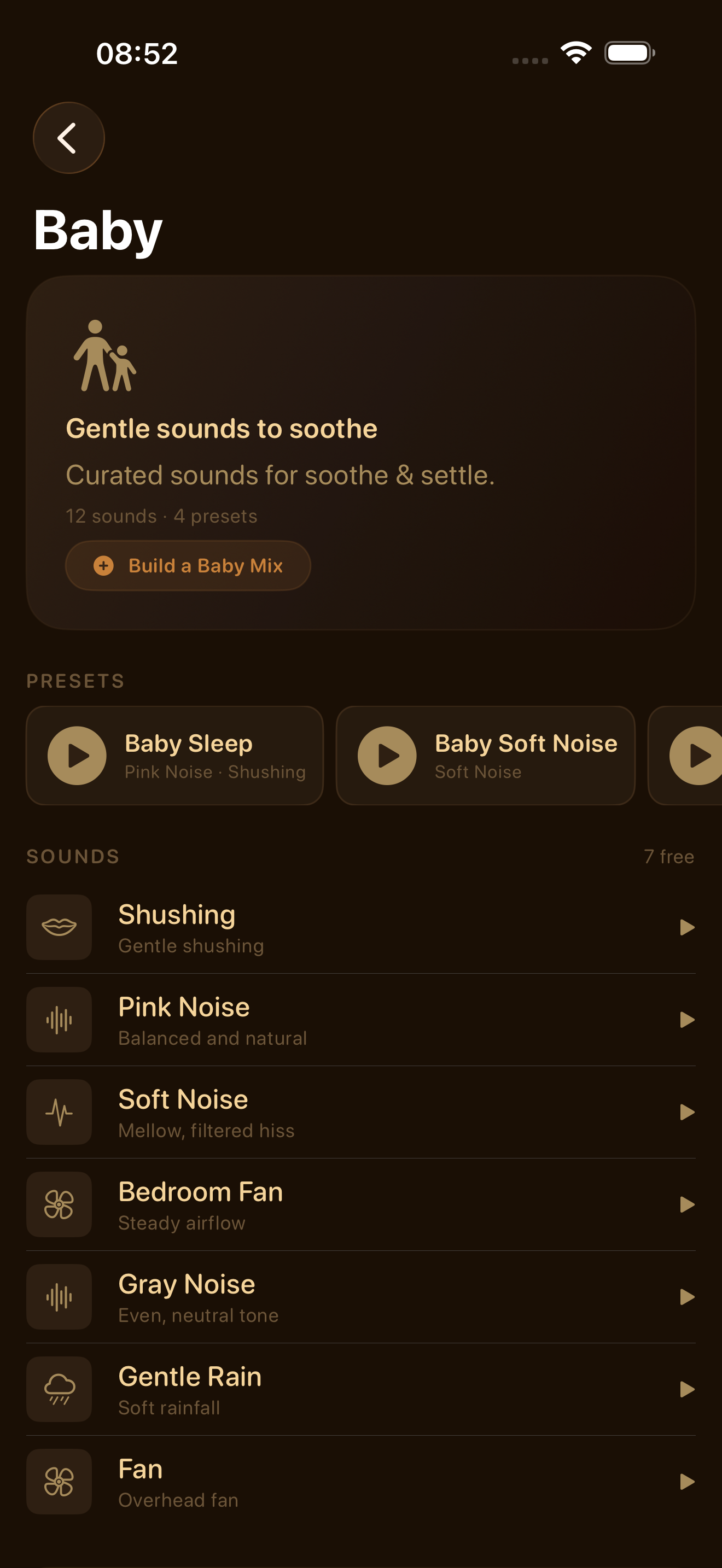The height and width of the screenshot is (1568, 722).
Task: Select the overhead Fan icon
Action: tap(59, 1482)
